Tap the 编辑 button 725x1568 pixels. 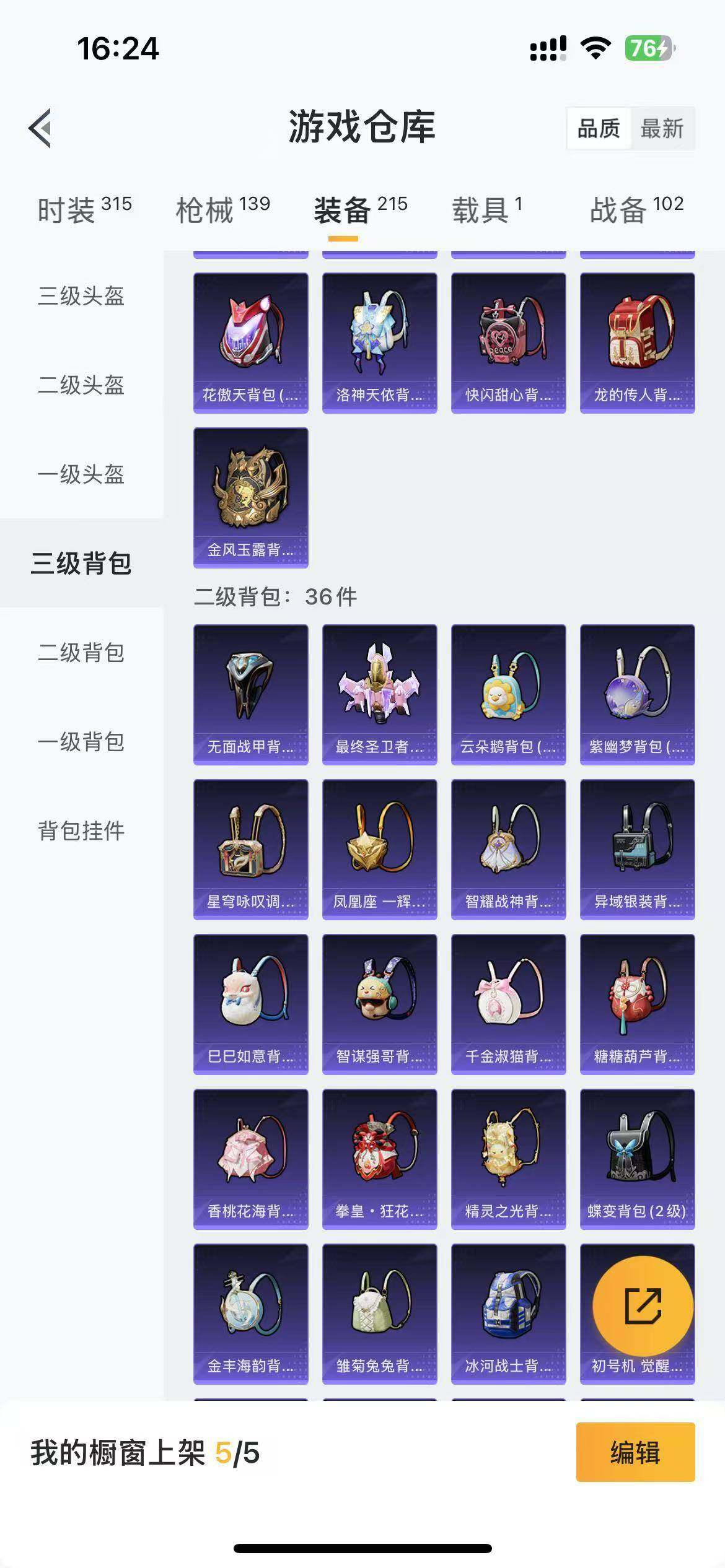[635, 1452]
